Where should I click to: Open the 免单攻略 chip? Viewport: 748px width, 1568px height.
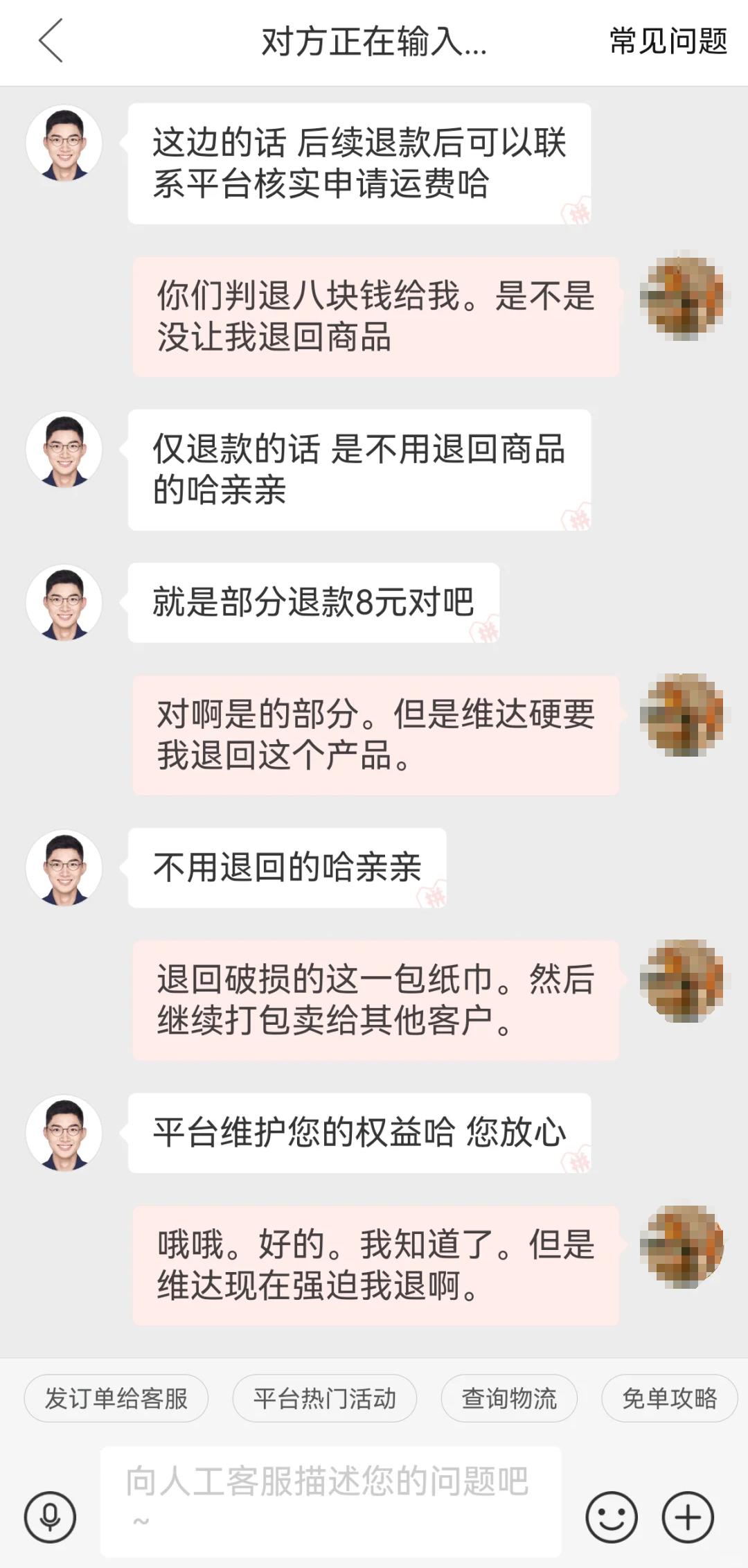tap(669, 1398)
